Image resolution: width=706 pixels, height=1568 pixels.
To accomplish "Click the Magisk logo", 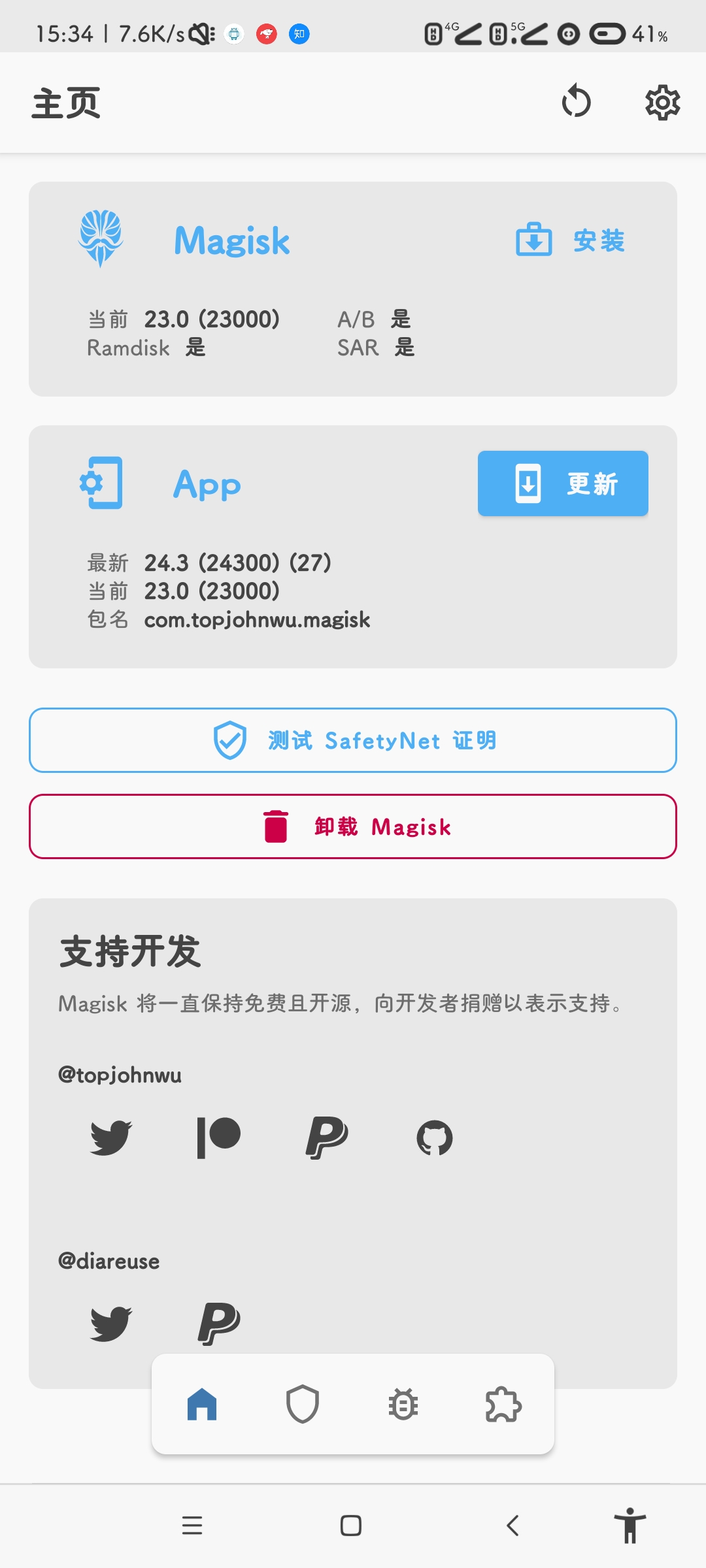I will 99,239.
